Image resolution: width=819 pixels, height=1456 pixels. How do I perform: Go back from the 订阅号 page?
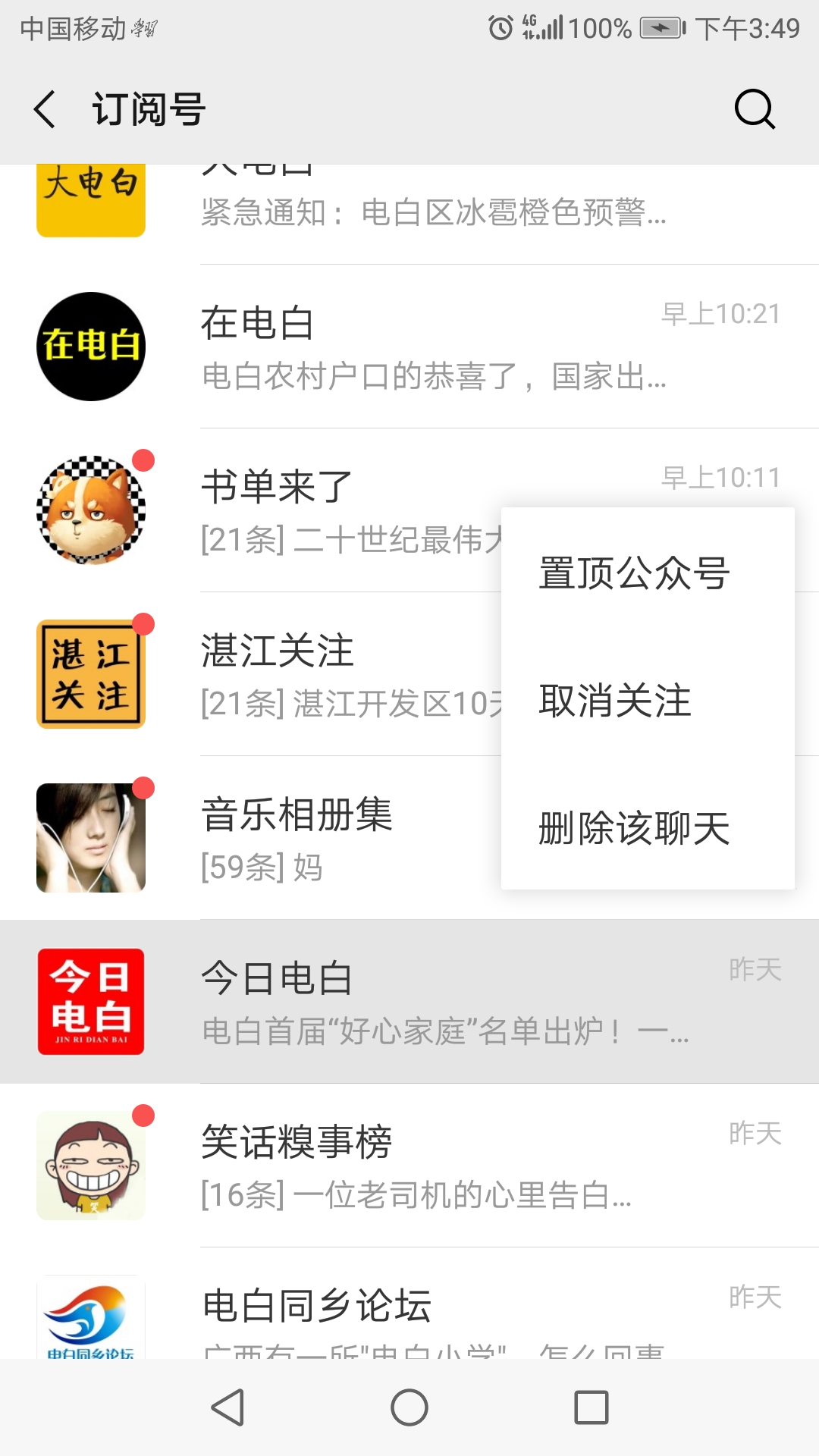point(45,109)
